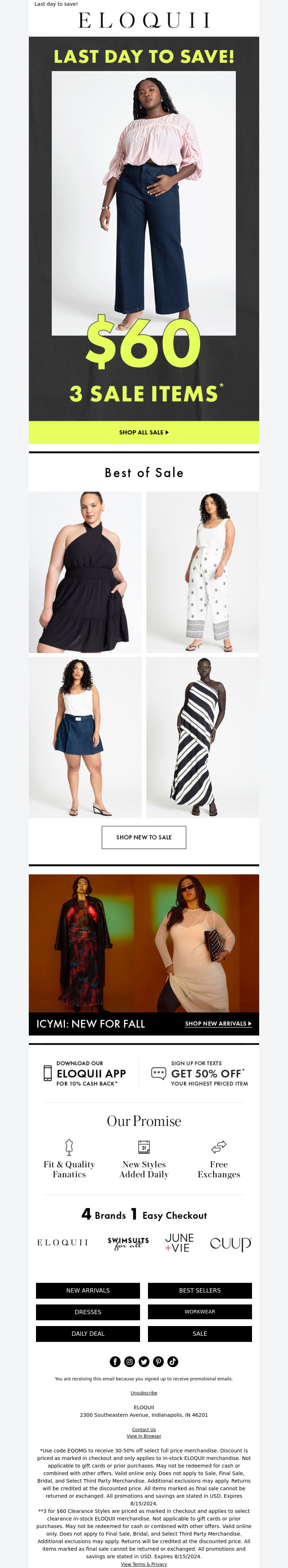Sign up for texts 50% off offer
The image size is (288, 1568).
200,1073
